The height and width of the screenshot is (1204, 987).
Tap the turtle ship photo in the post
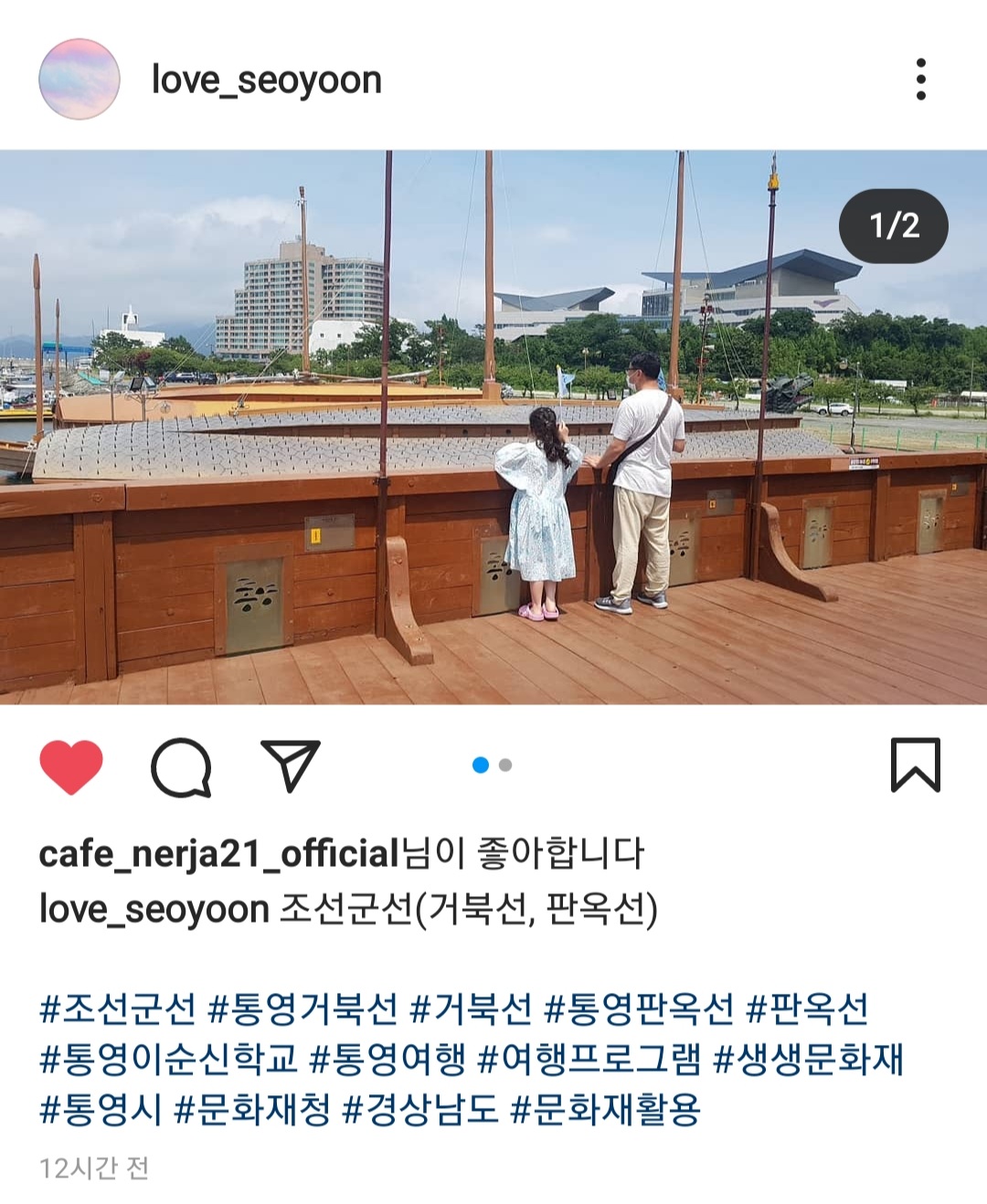493,427
